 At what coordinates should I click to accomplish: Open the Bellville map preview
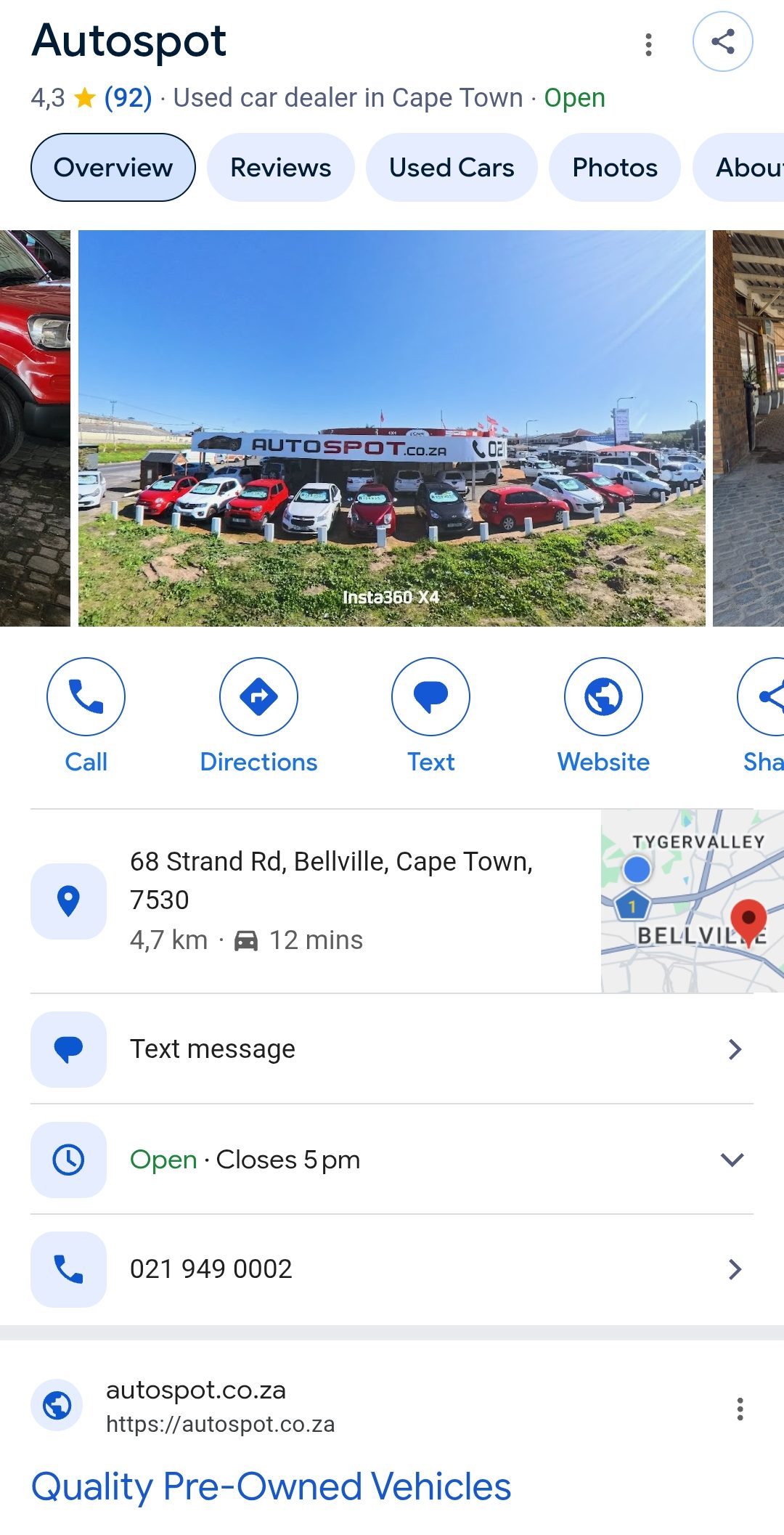coord(692,901)
